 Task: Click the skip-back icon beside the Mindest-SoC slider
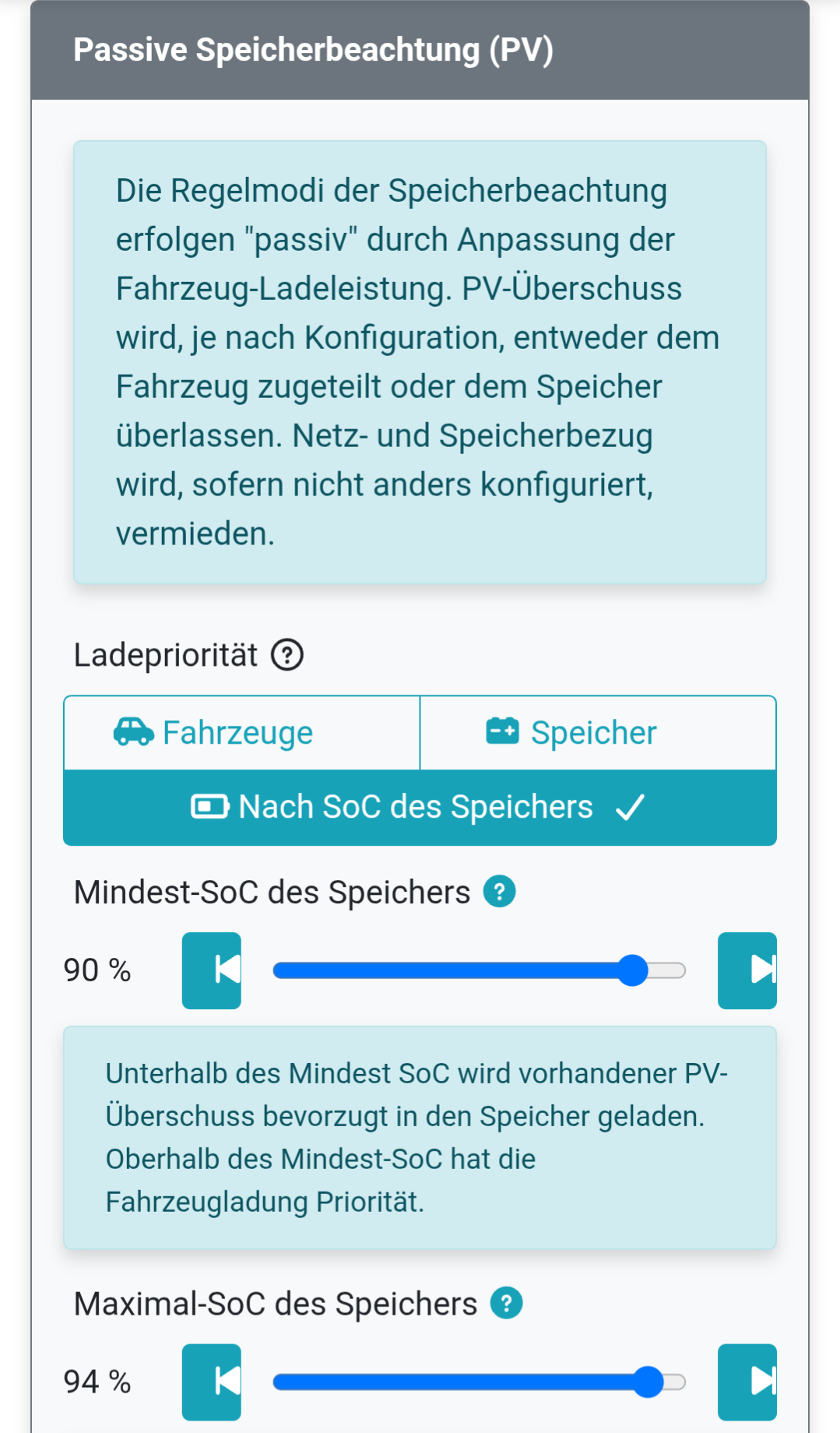[211, 970]
